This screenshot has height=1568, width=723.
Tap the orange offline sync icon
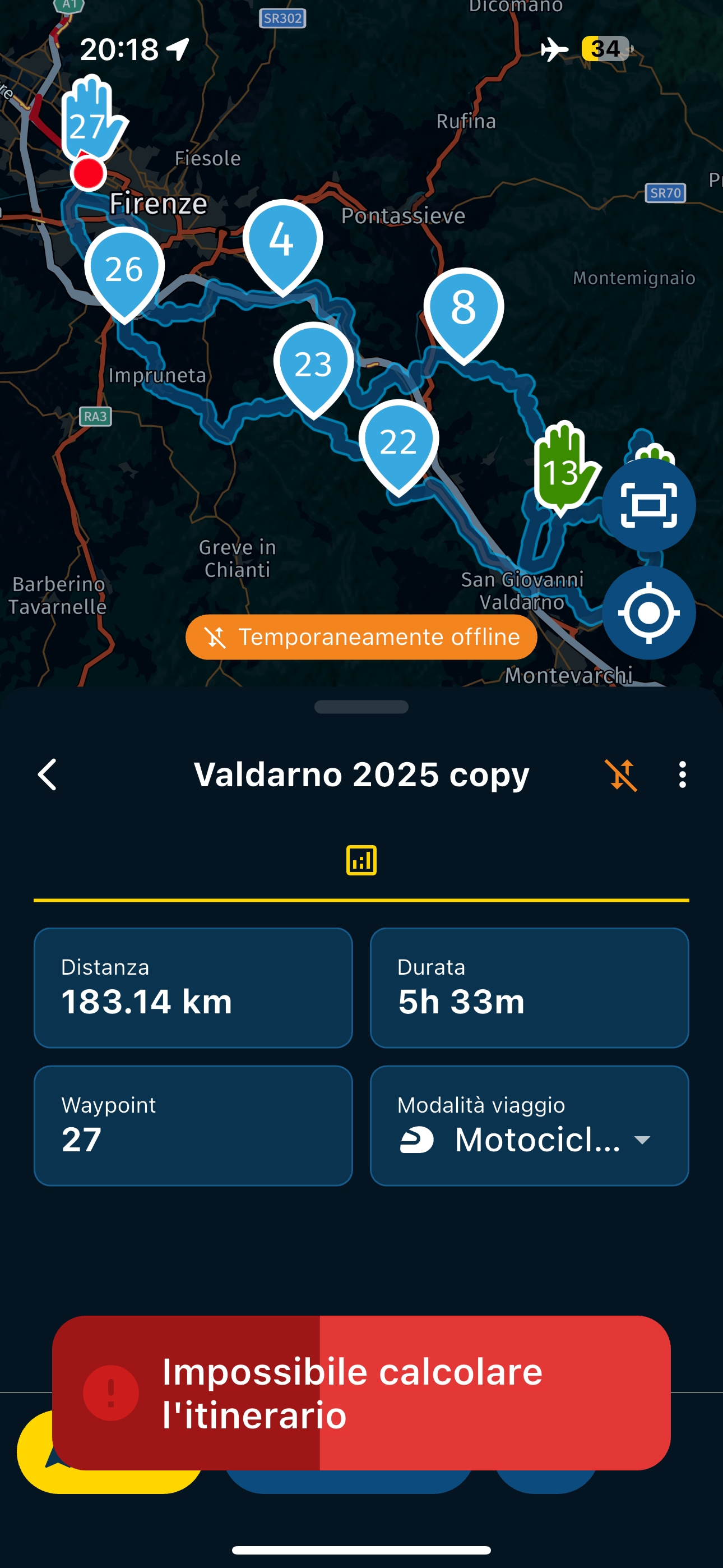(622, 775)
